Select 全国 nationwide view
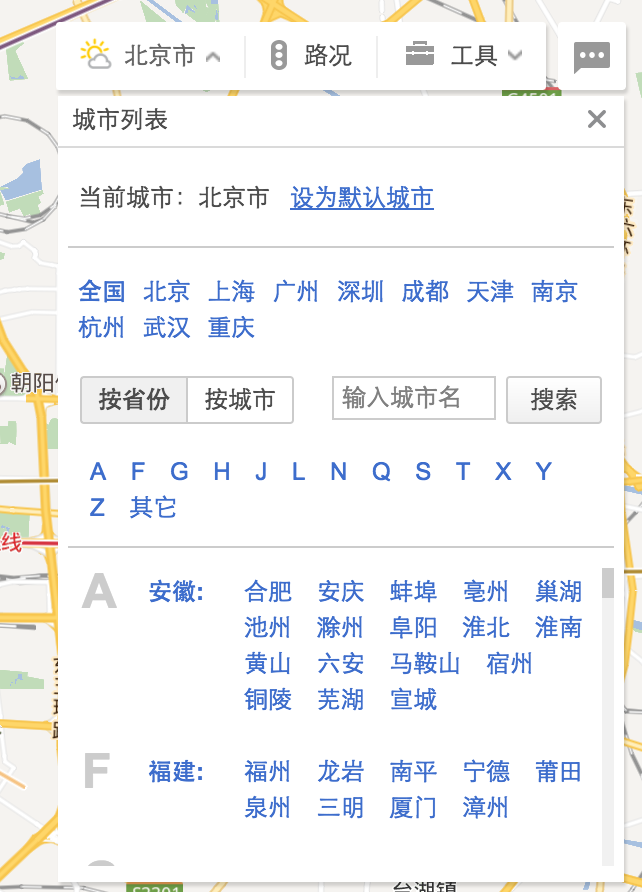The image size is (642, 892). pos(102,292)
